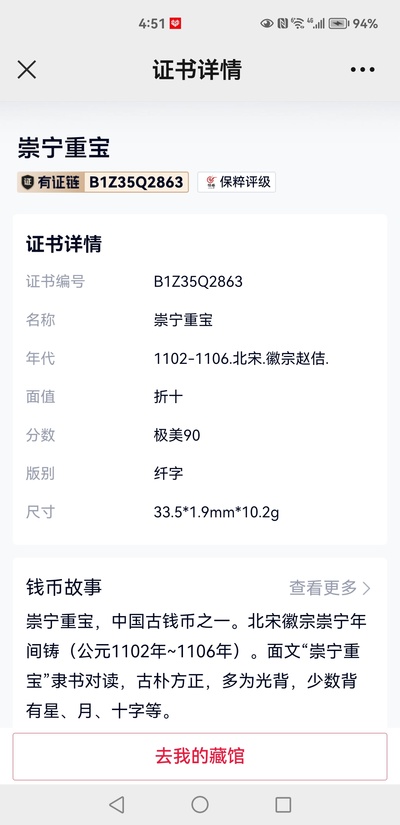The image size is (400, 825).
Task: Tap the 保粹评级 chip
Action: click(236, 182)
